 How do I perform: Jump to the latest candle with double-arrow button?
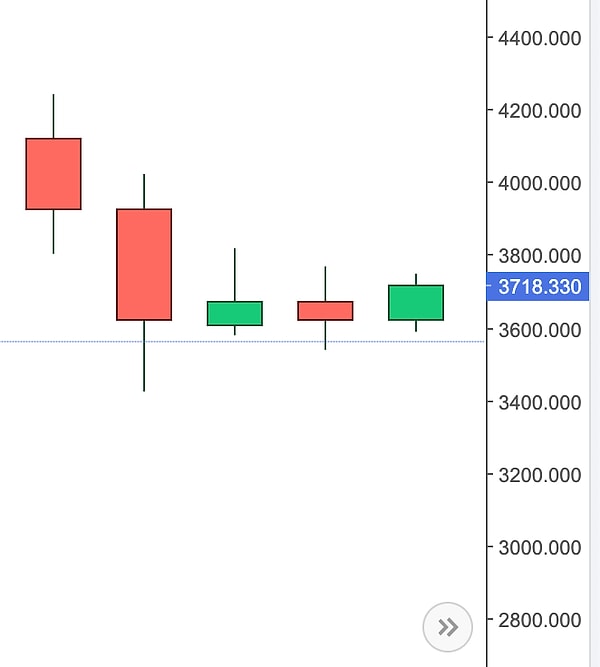click(448, 627)
